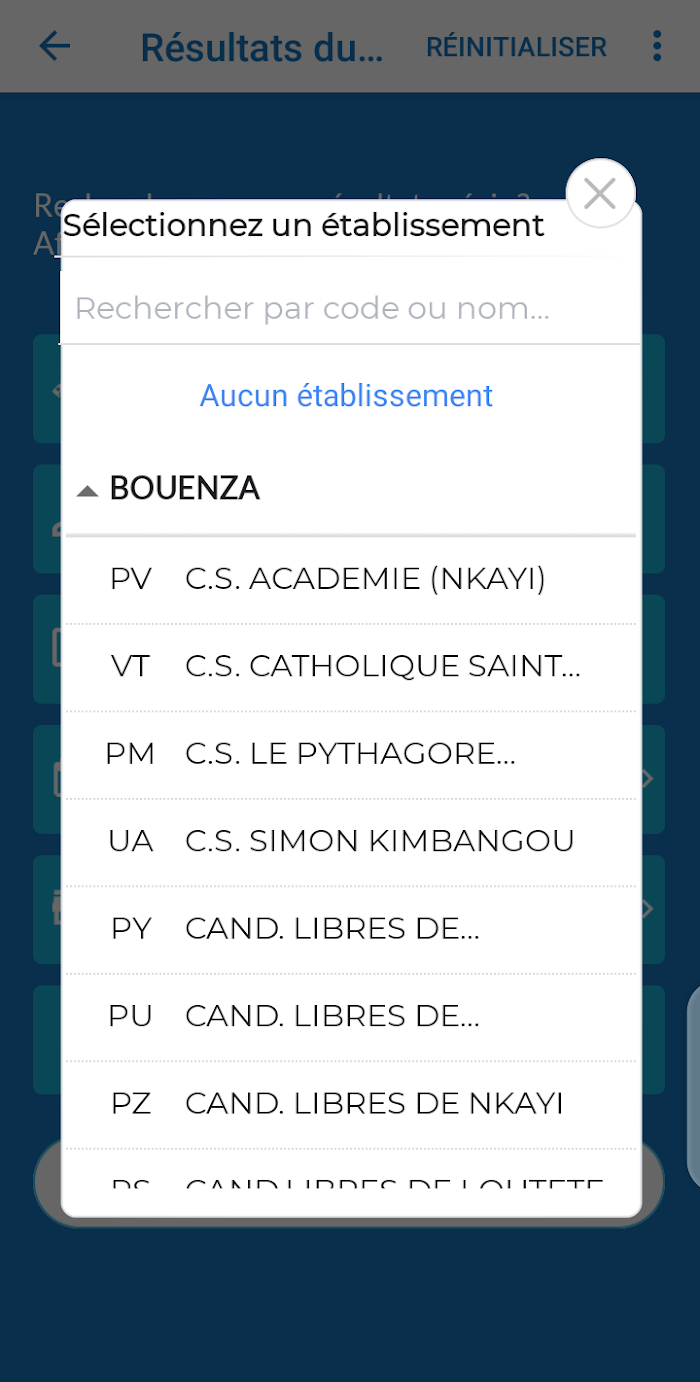
Task: Select C.S. CATHOLIQUE SAINT… with code VT
Action: (350, 667)
